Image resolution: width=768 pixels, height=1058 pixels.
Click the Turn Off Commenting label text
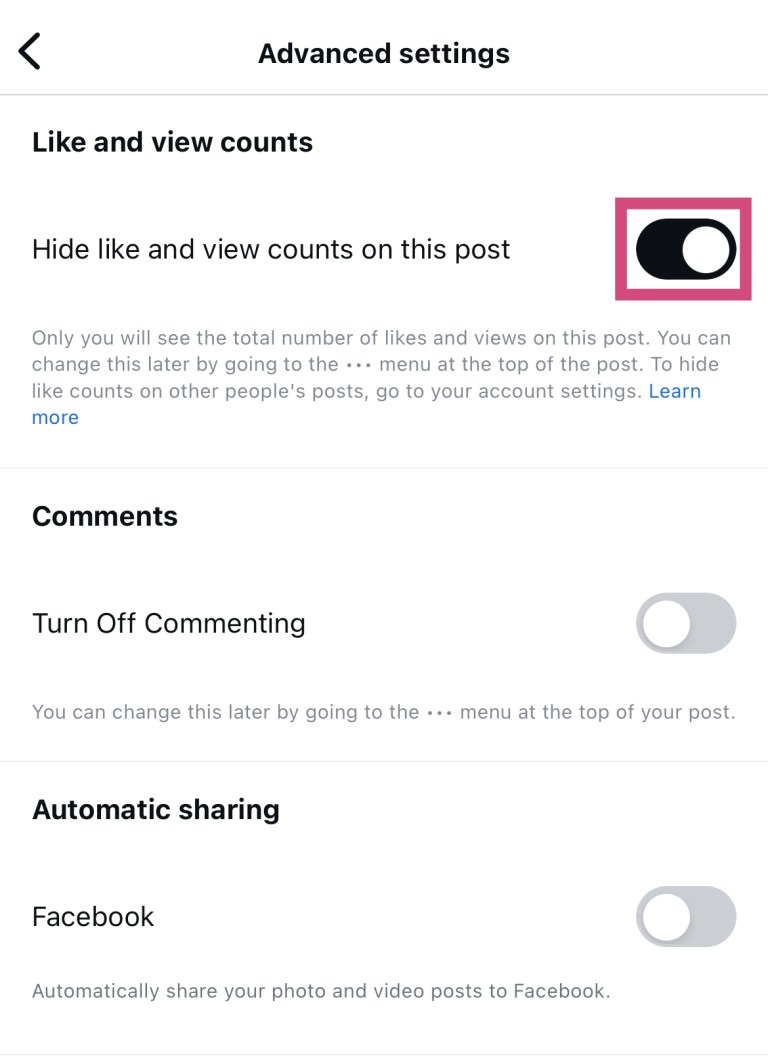pos(168,623)
